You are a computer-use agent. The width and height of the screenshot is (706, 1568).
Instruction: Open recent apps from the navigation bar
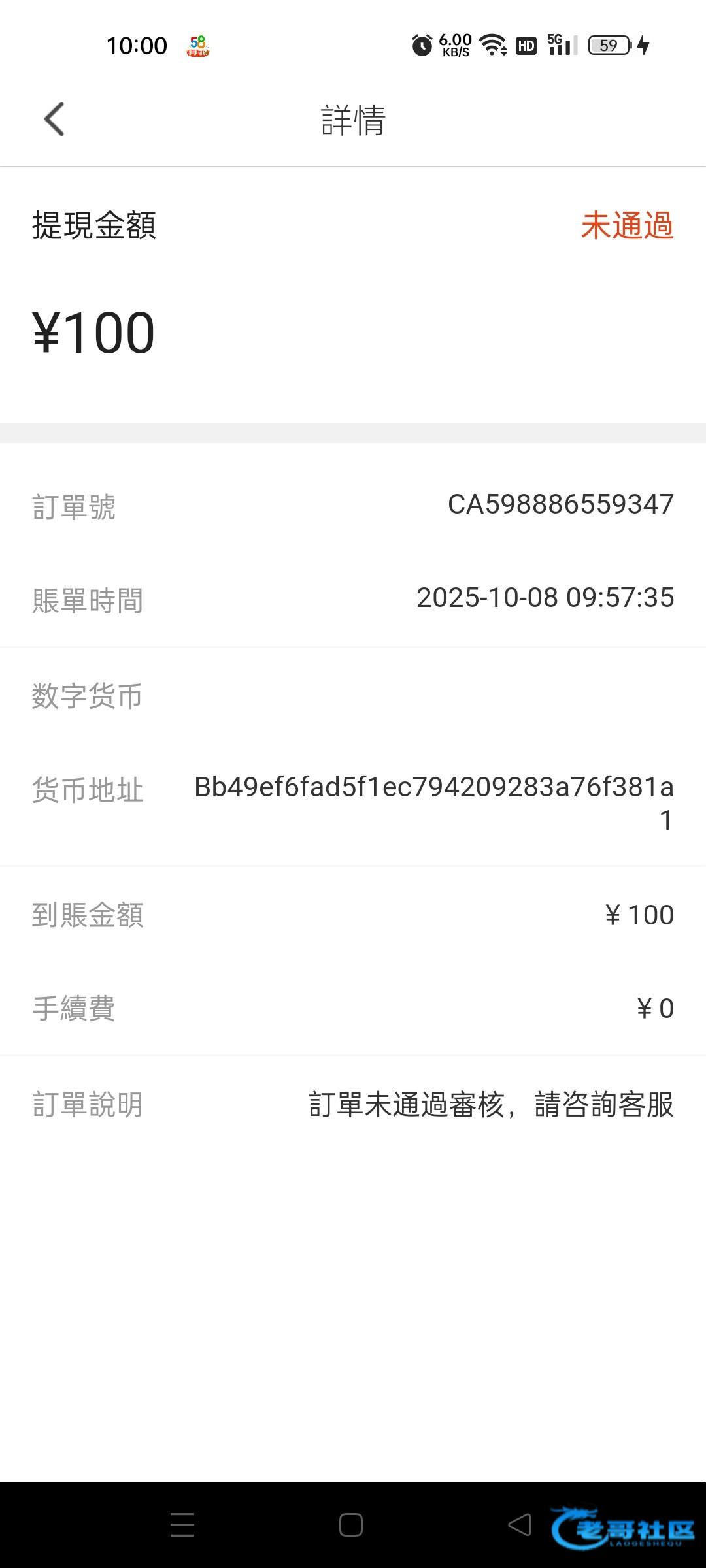pos(182,1525)
